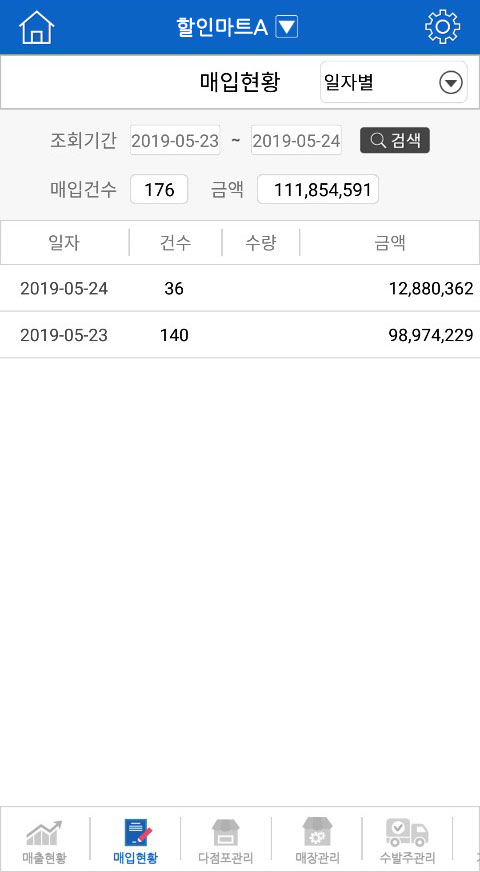Expand the 할인마트A store selector
The height and width of the screenshot is (872, 480).
237,27
